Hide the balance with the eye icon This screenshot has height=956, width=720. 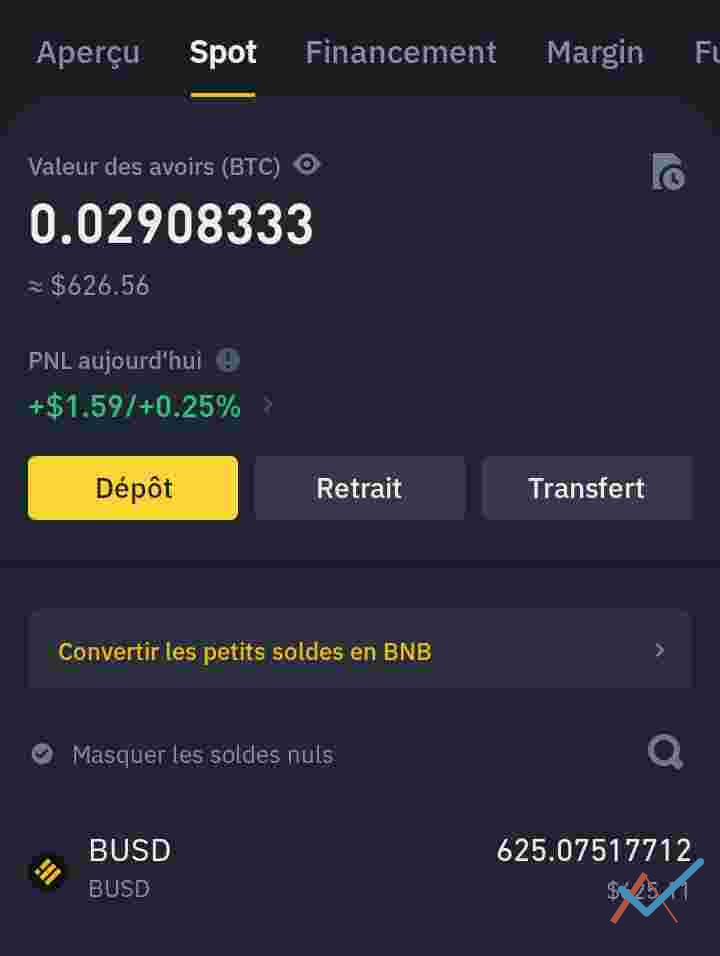[x=307, y=164]
